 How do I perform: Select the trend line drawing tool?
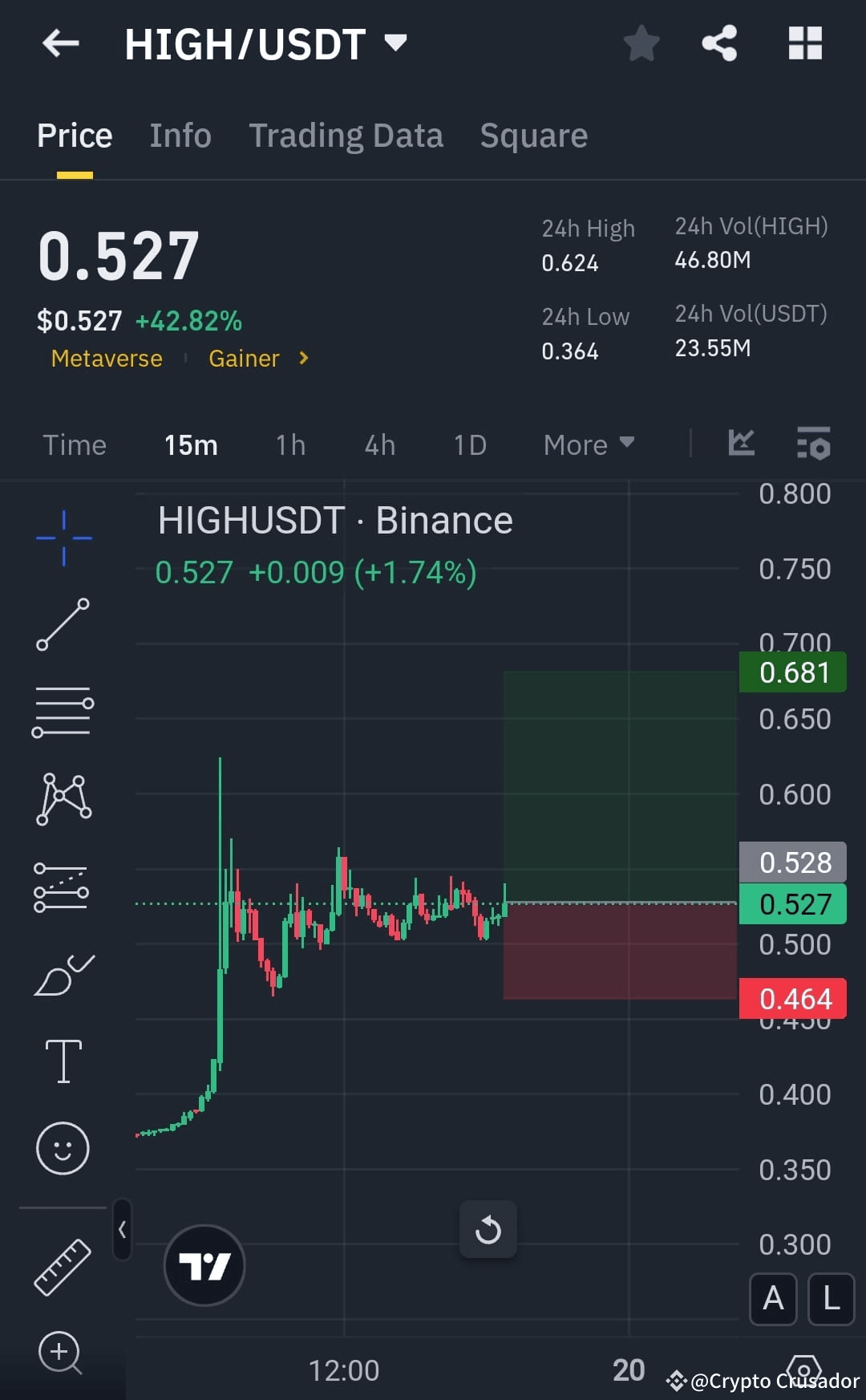(x=63, y=626)
